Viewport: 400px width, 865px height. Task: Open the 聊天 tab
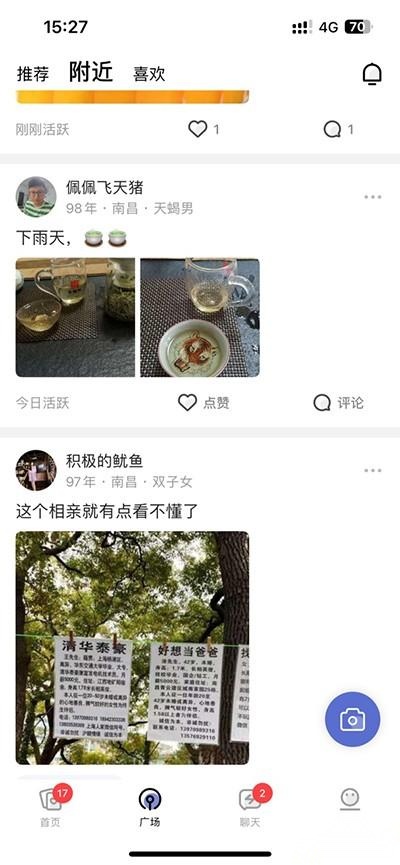click(x=250, y=807)
